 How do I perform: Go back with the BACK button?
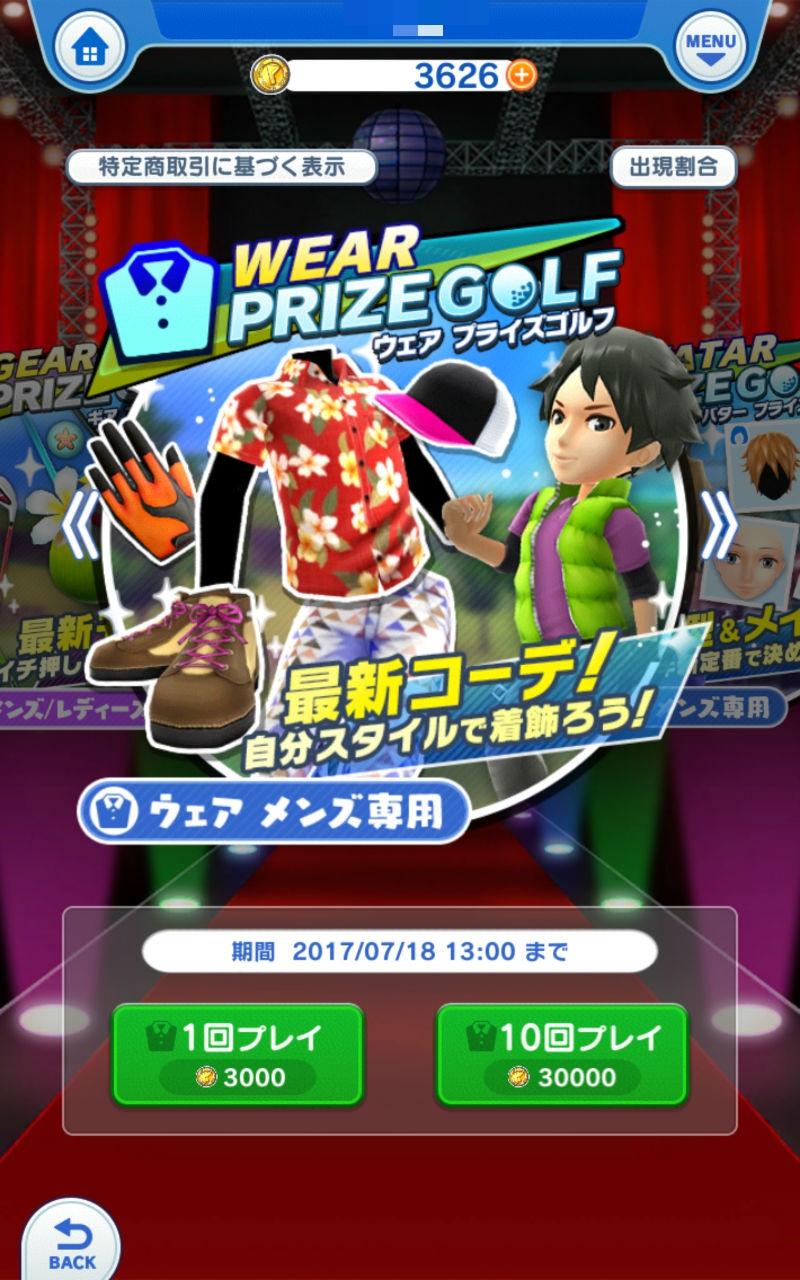pos(71,1243)
